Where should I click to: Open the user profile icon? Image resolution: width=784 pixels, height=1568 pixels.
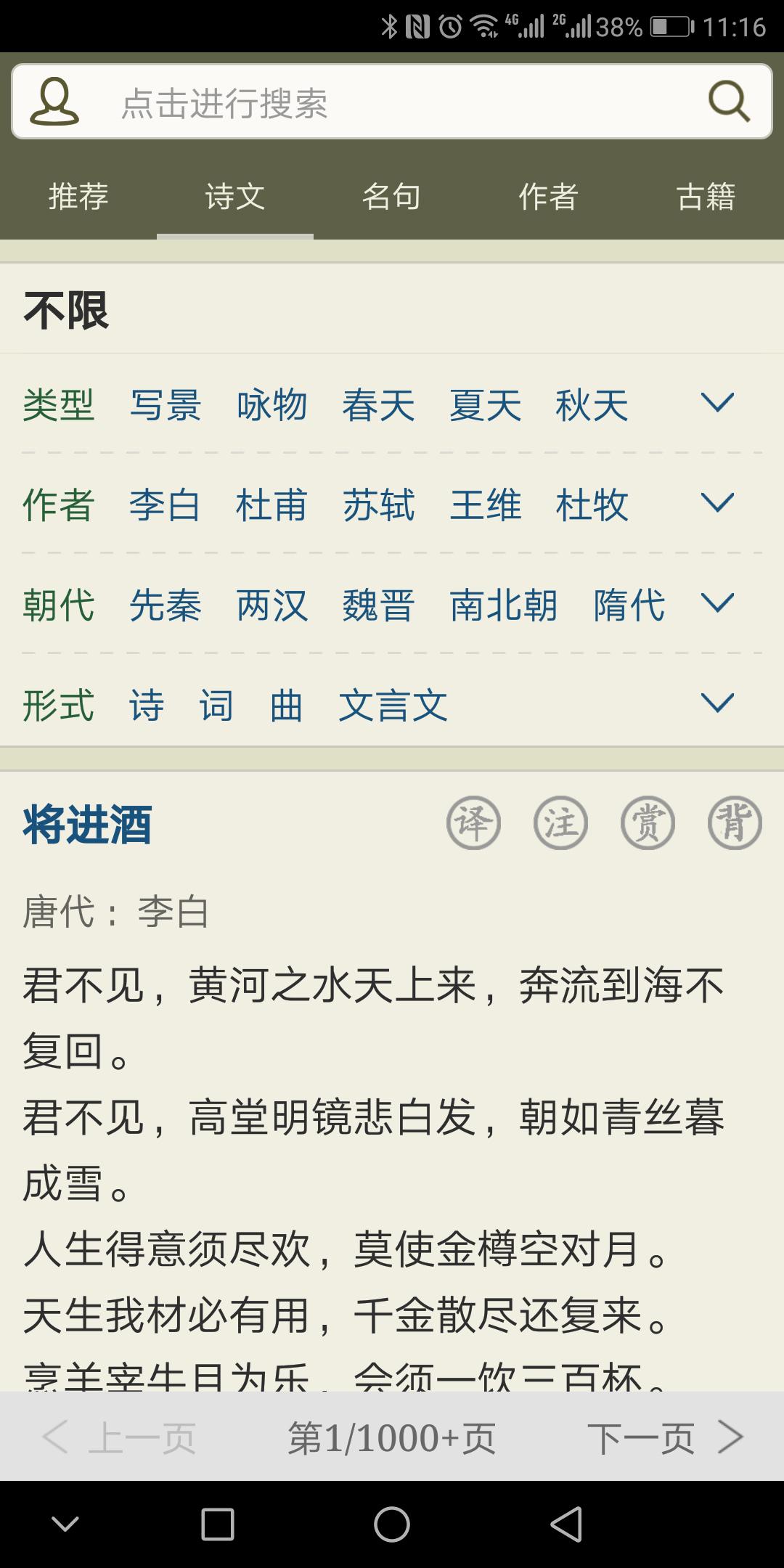point(54,102)
